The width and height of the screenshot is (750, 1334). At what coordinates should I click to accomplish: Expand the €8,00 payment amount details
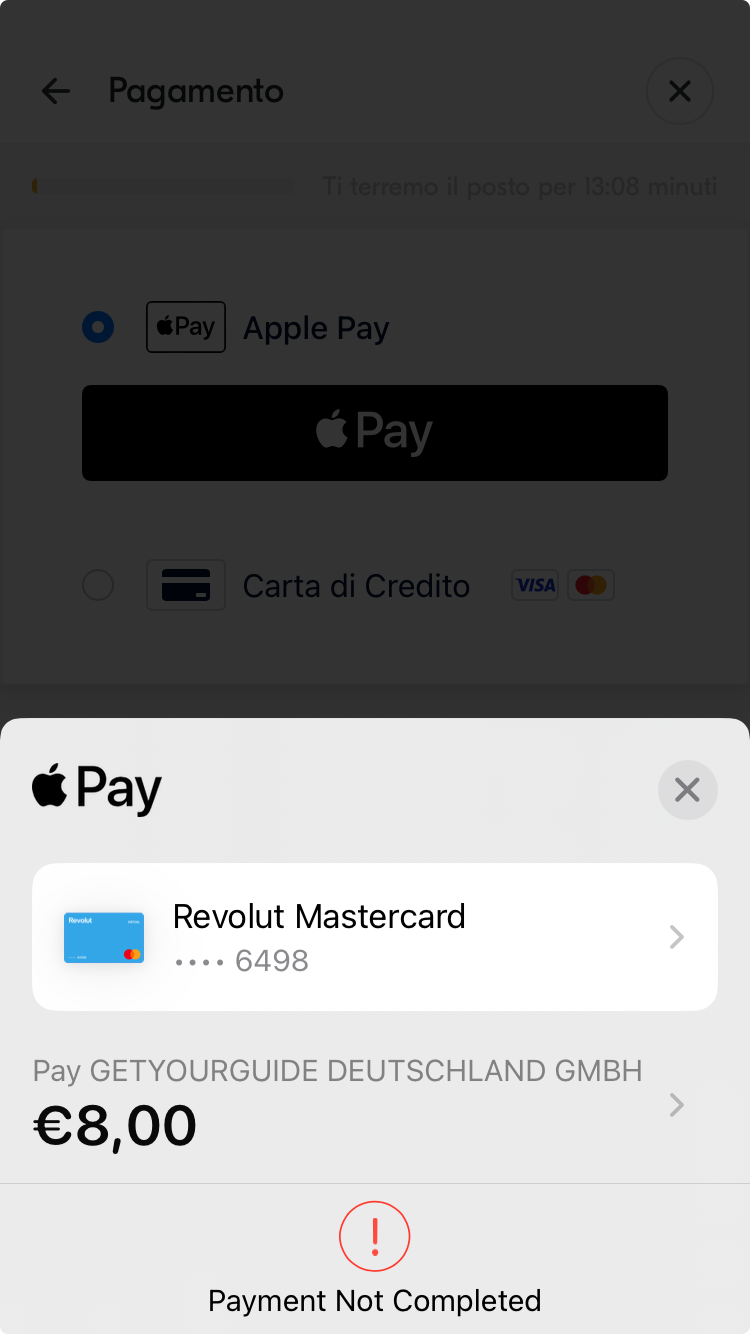click(676, 1105)
